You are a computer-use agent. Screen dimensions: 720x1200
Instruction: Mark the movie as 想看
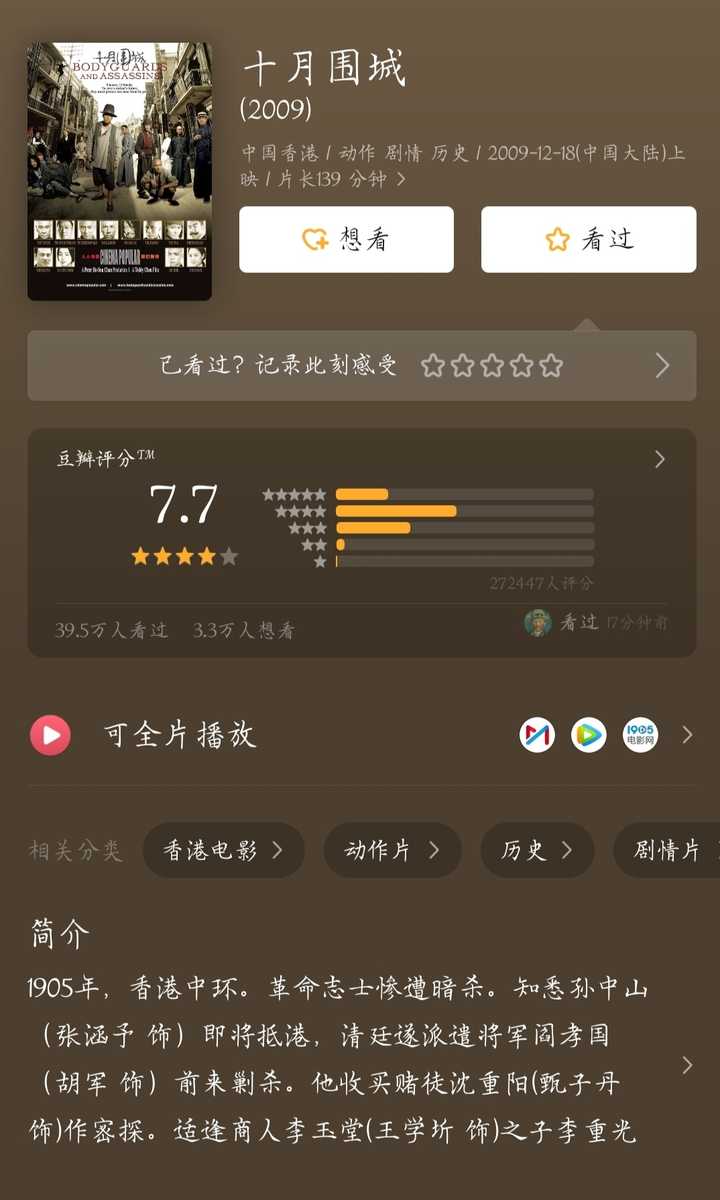click(x=346, y=239)
